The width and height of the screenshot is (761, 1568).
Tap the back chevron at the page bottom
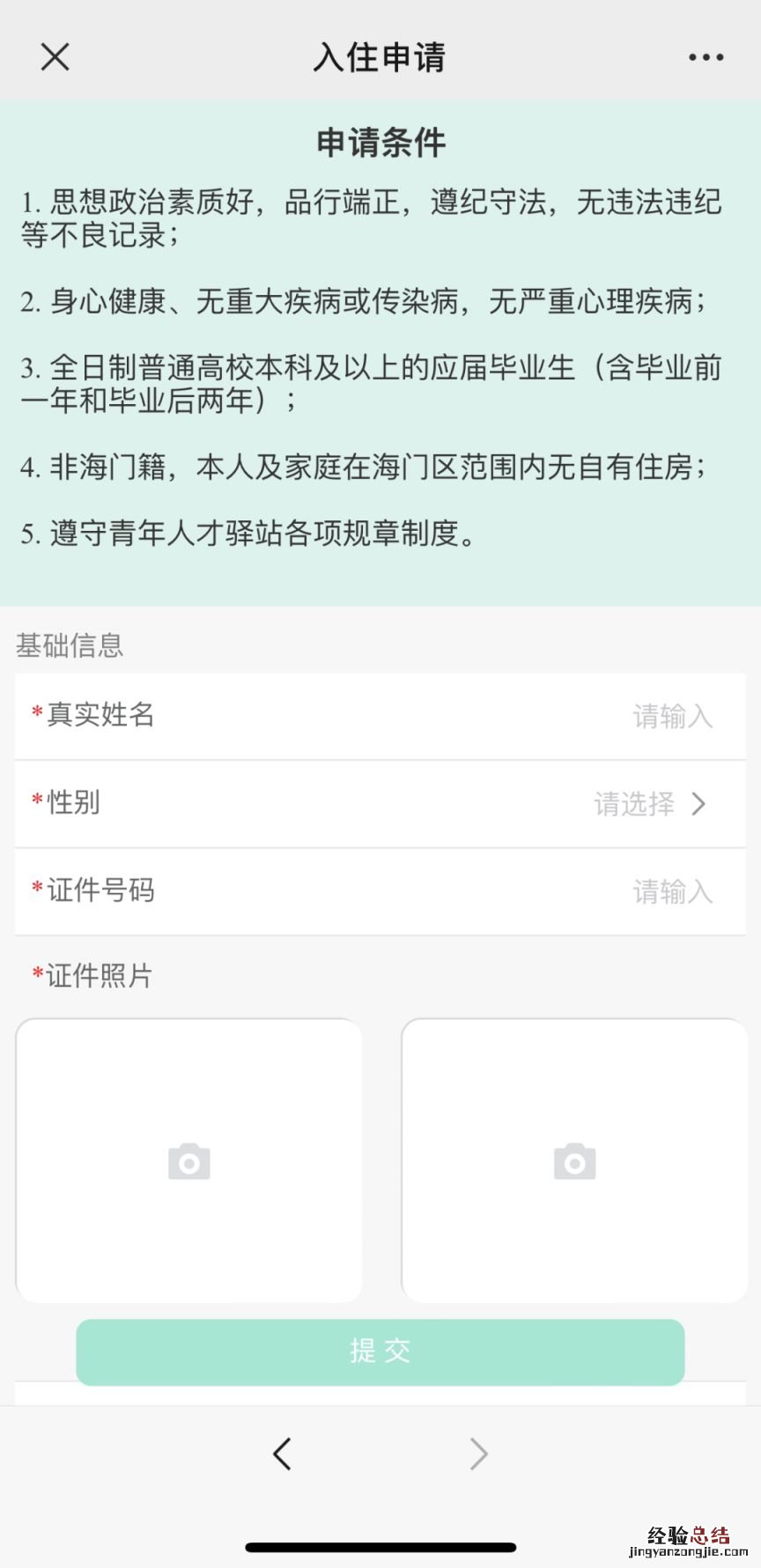click(x=283, y=1454)
